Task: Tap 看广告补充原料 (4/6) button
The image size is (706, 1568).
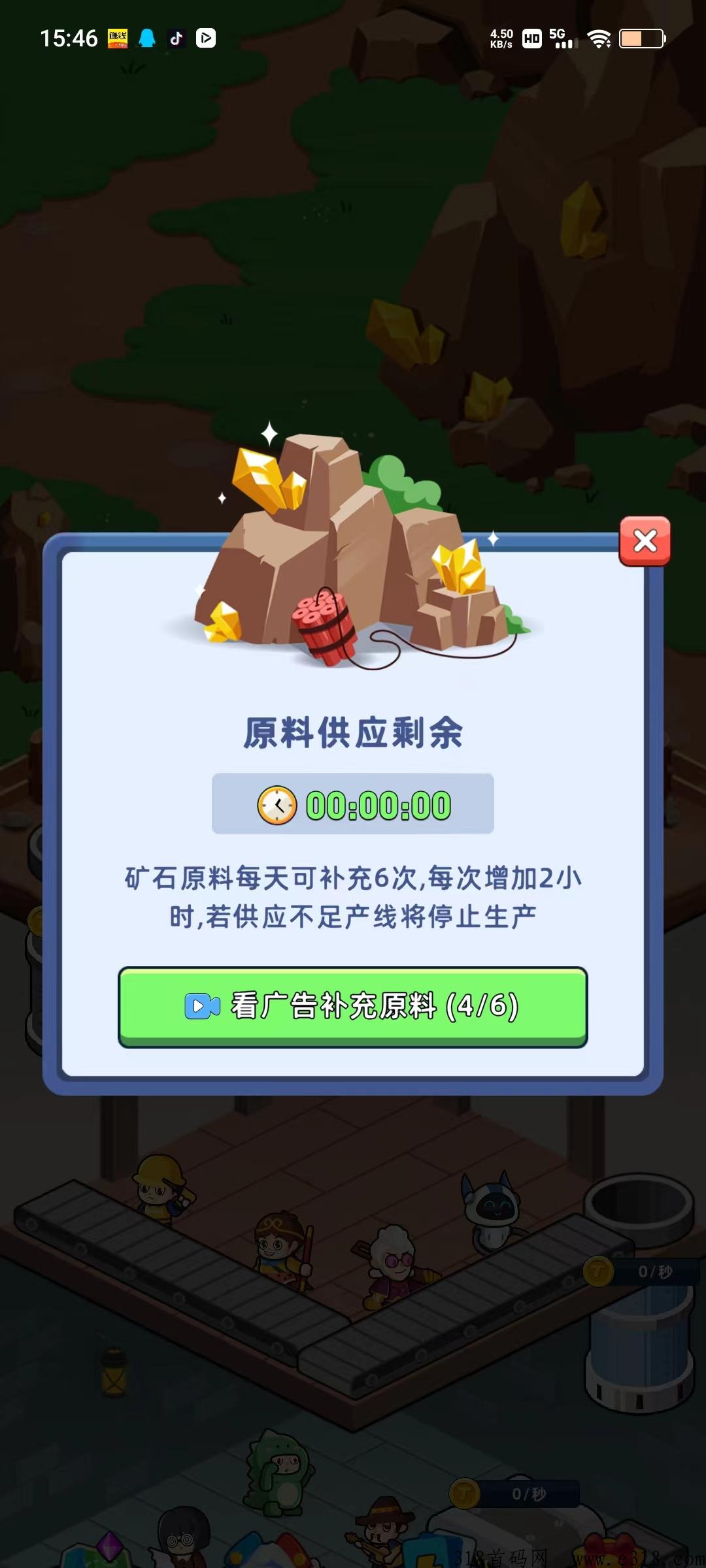Action: (352, 1006)
